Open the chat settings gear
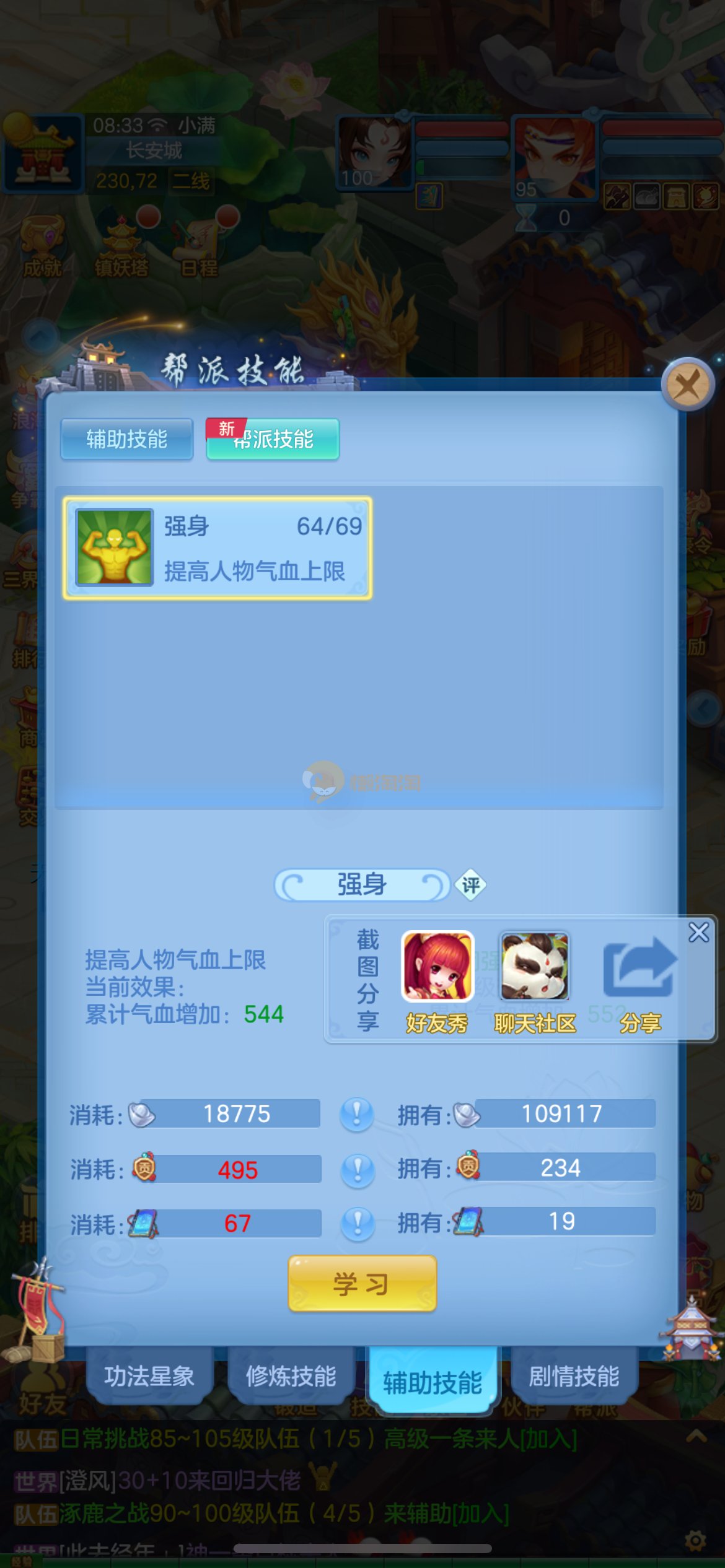The width and height of the screenshot is (725, 1568). coord(695,1541)
